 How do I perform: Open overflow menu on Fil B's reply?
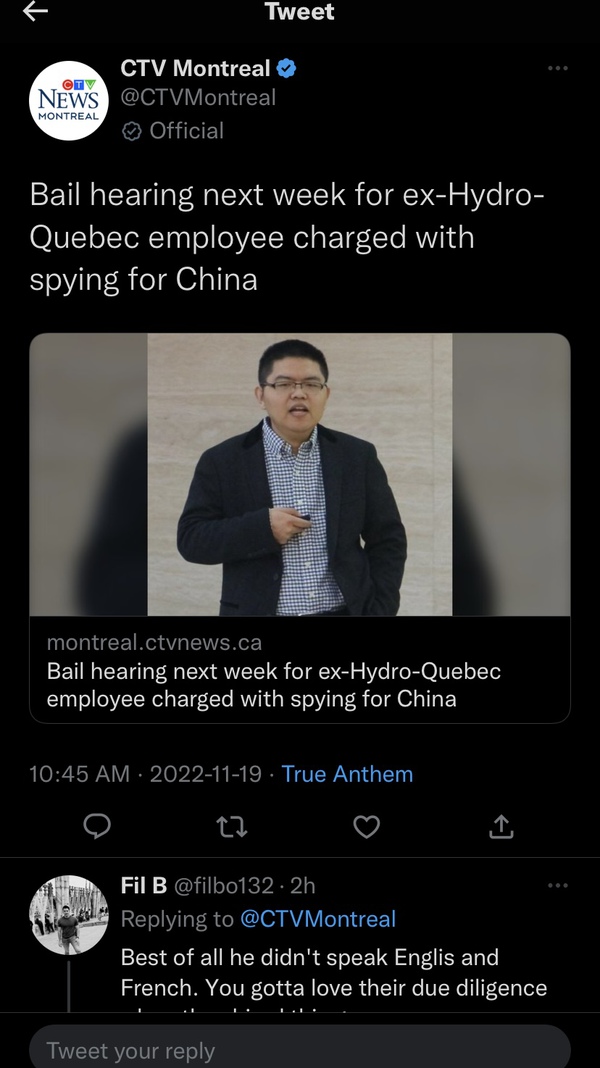coord(557,885)
